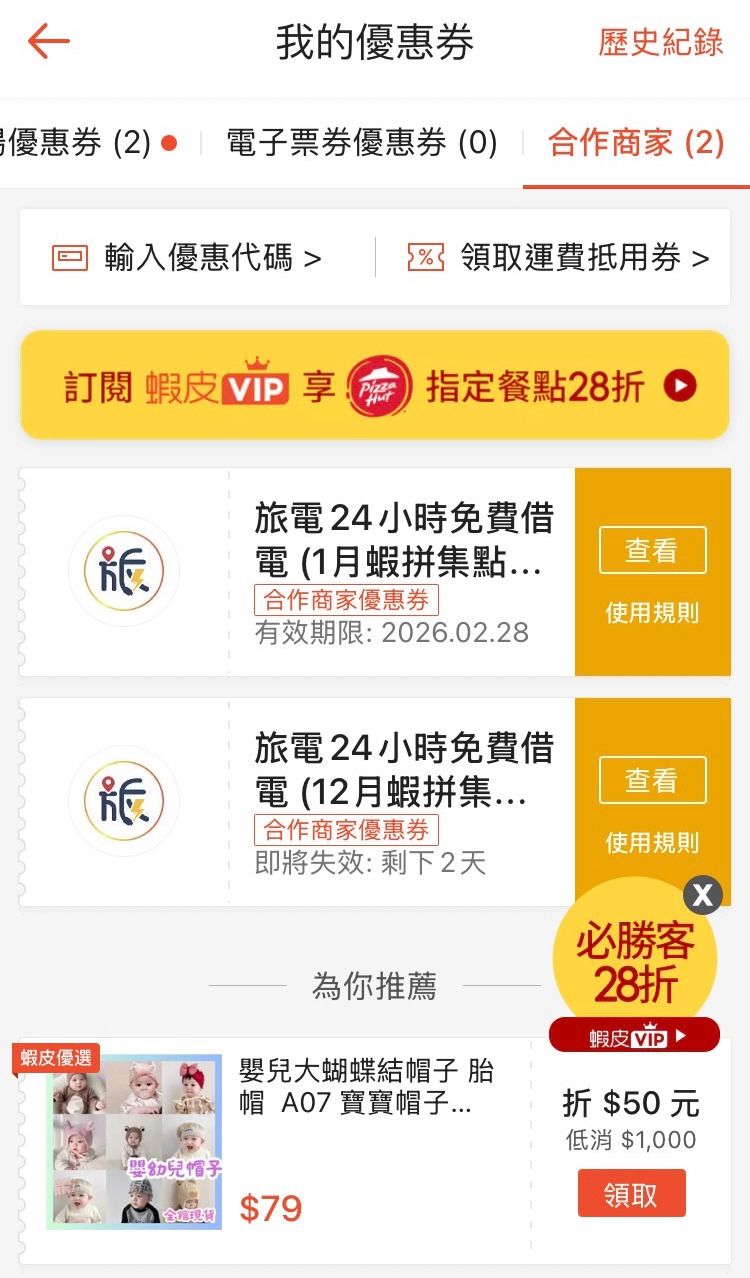The height and width of the screenshot is (1278, 750).
Task: Open the 蝦皮VIP Pizza Hut 28折 banner
Action: pos(375,386)
